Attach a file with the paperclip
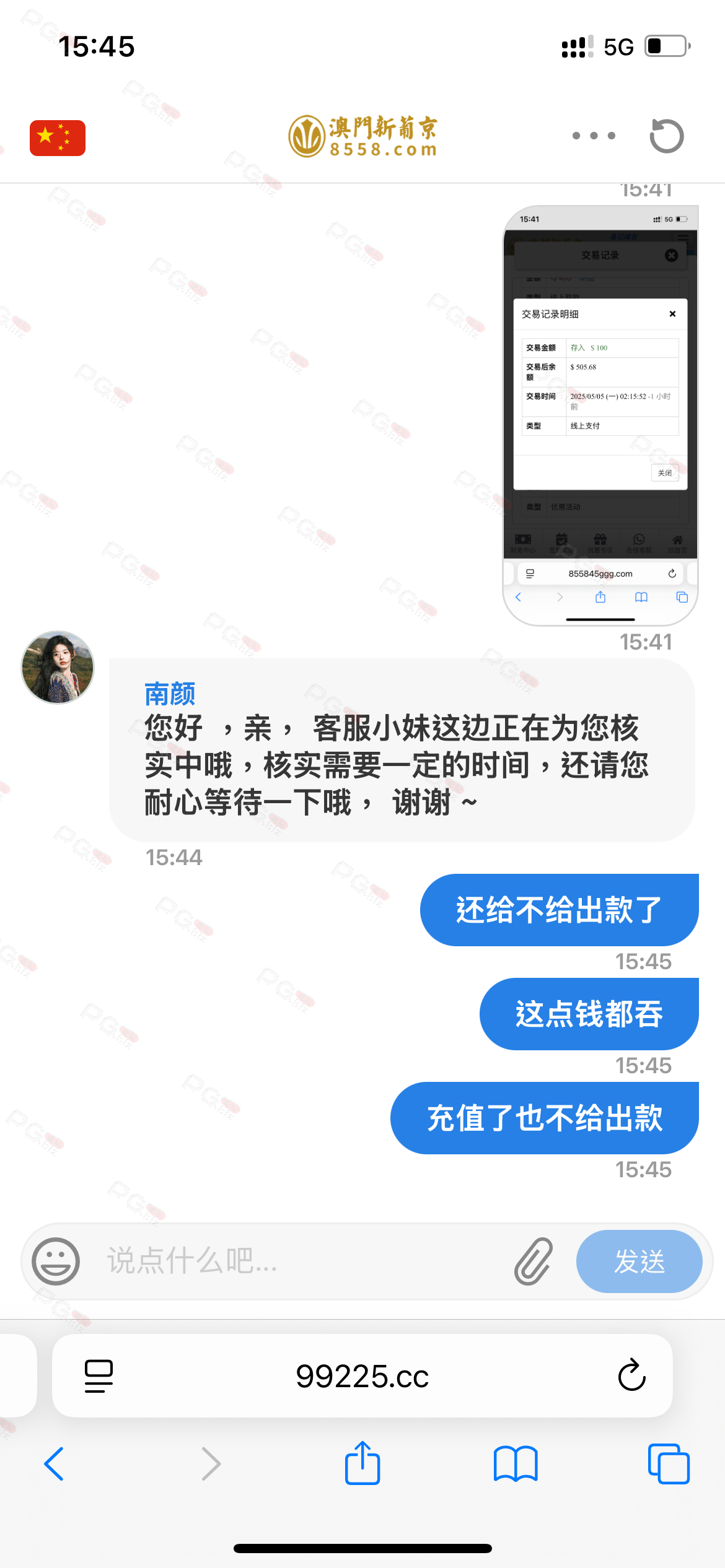Viewport: 725px width, 1568px height. point(534,1261)
